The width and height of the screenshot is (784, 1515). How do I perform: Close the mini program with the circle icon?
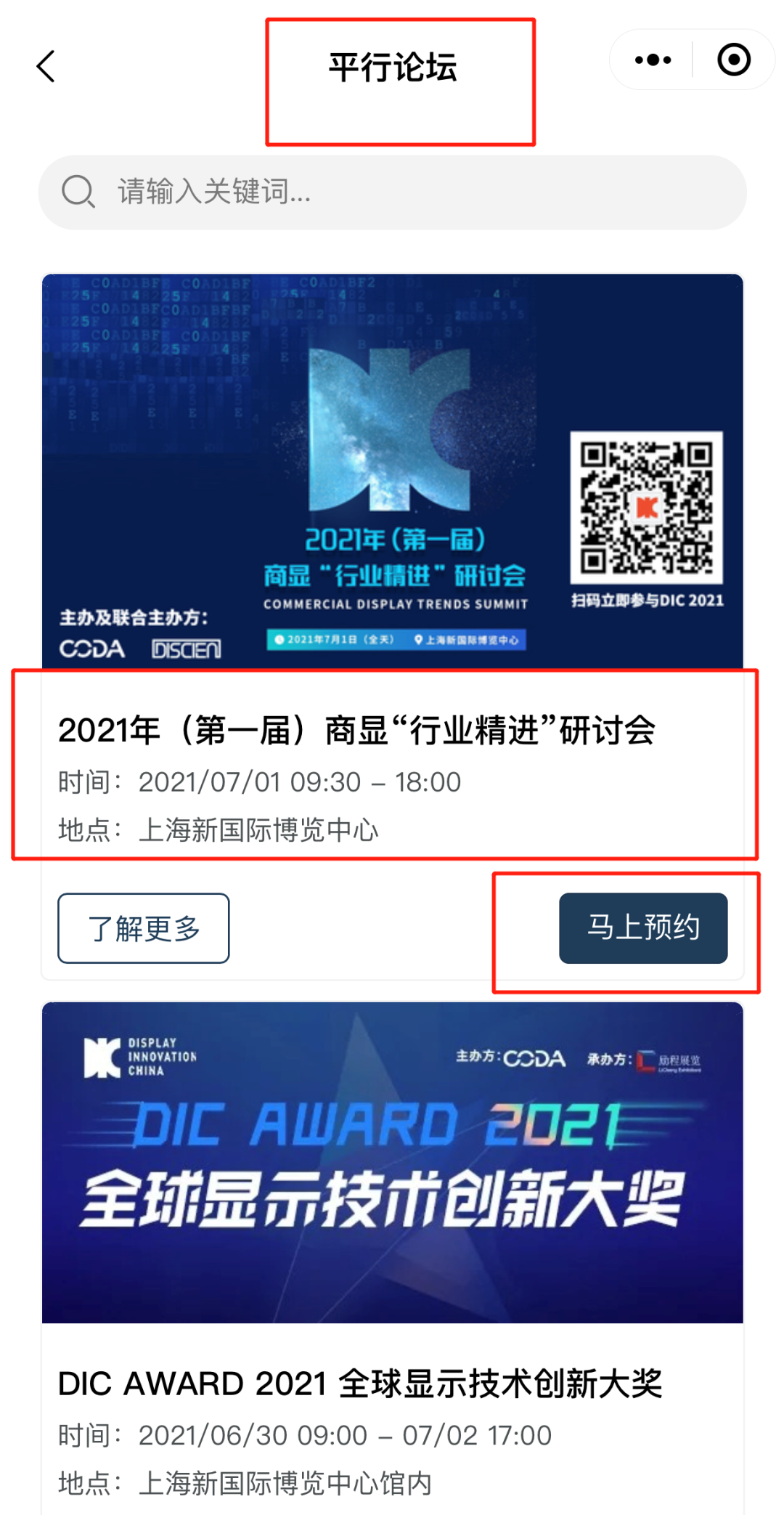click(x=734, y=60)
